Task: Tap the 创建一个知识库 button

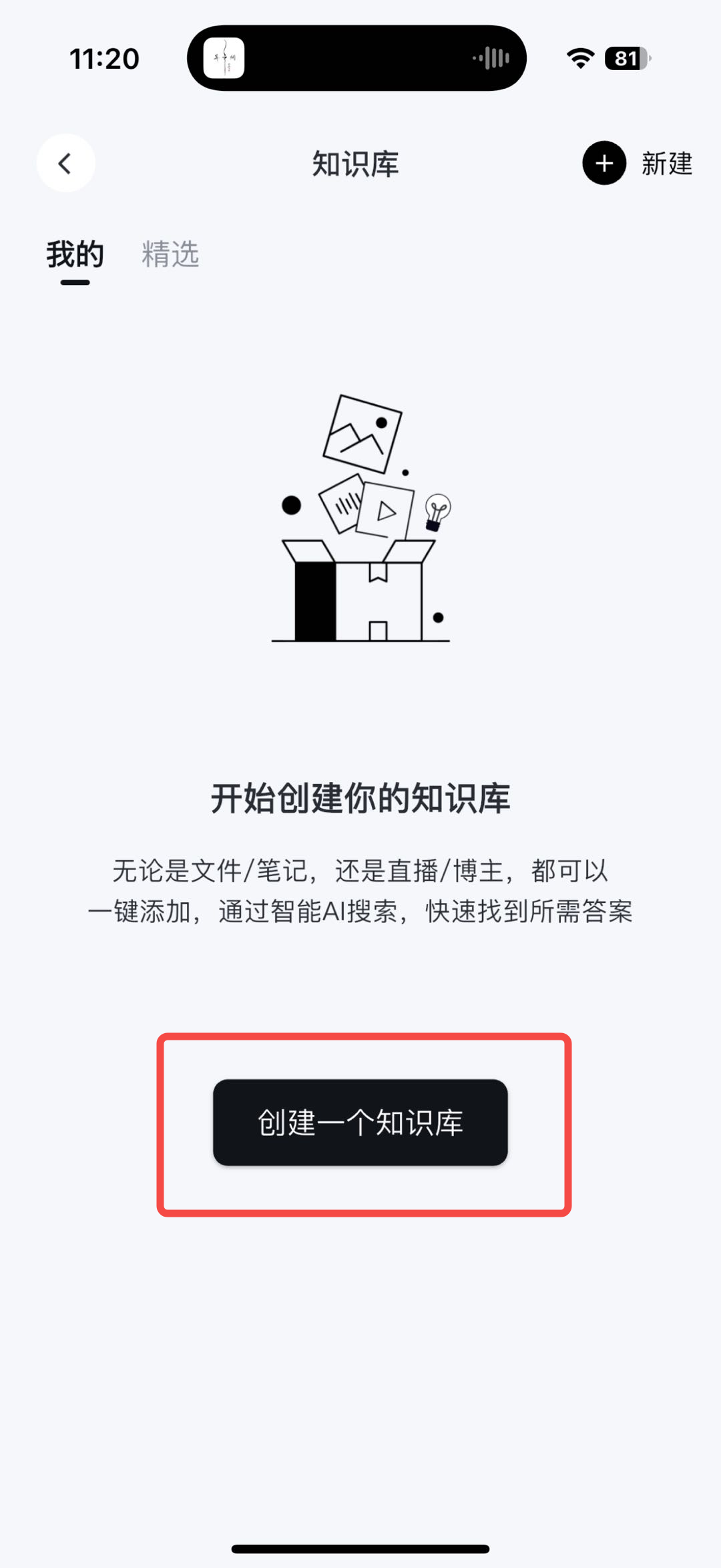Action: pos(360,1123)
